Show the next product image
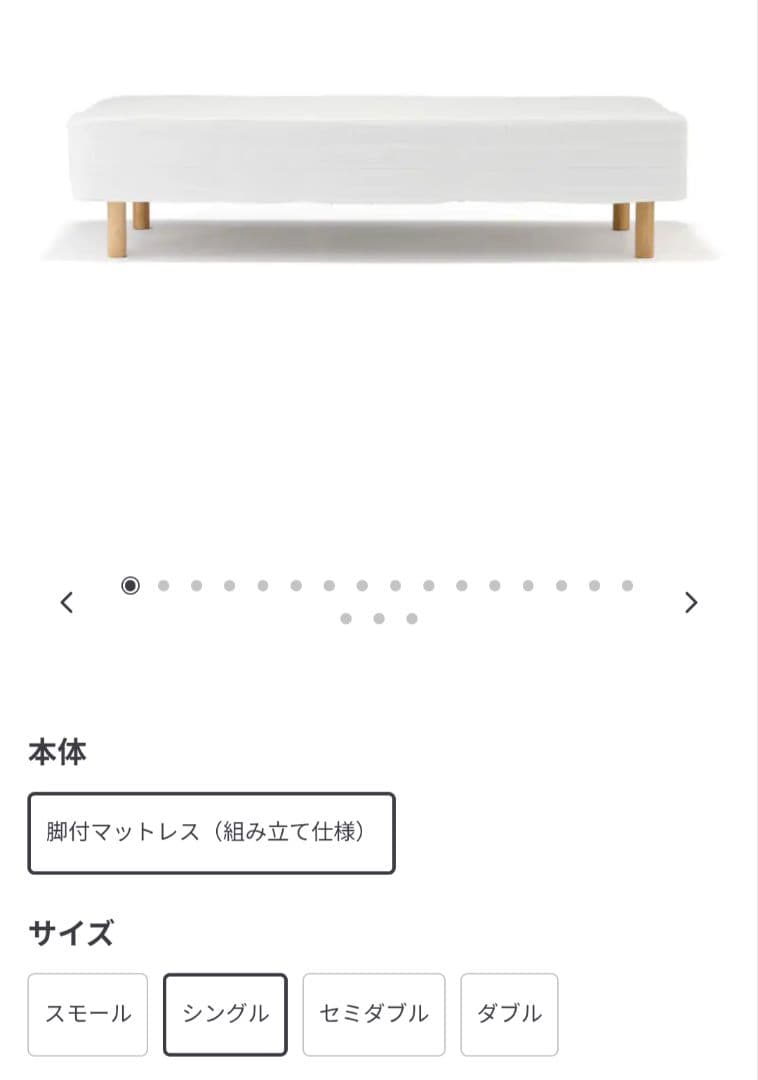758x1080 pixels. click(690, 602)
